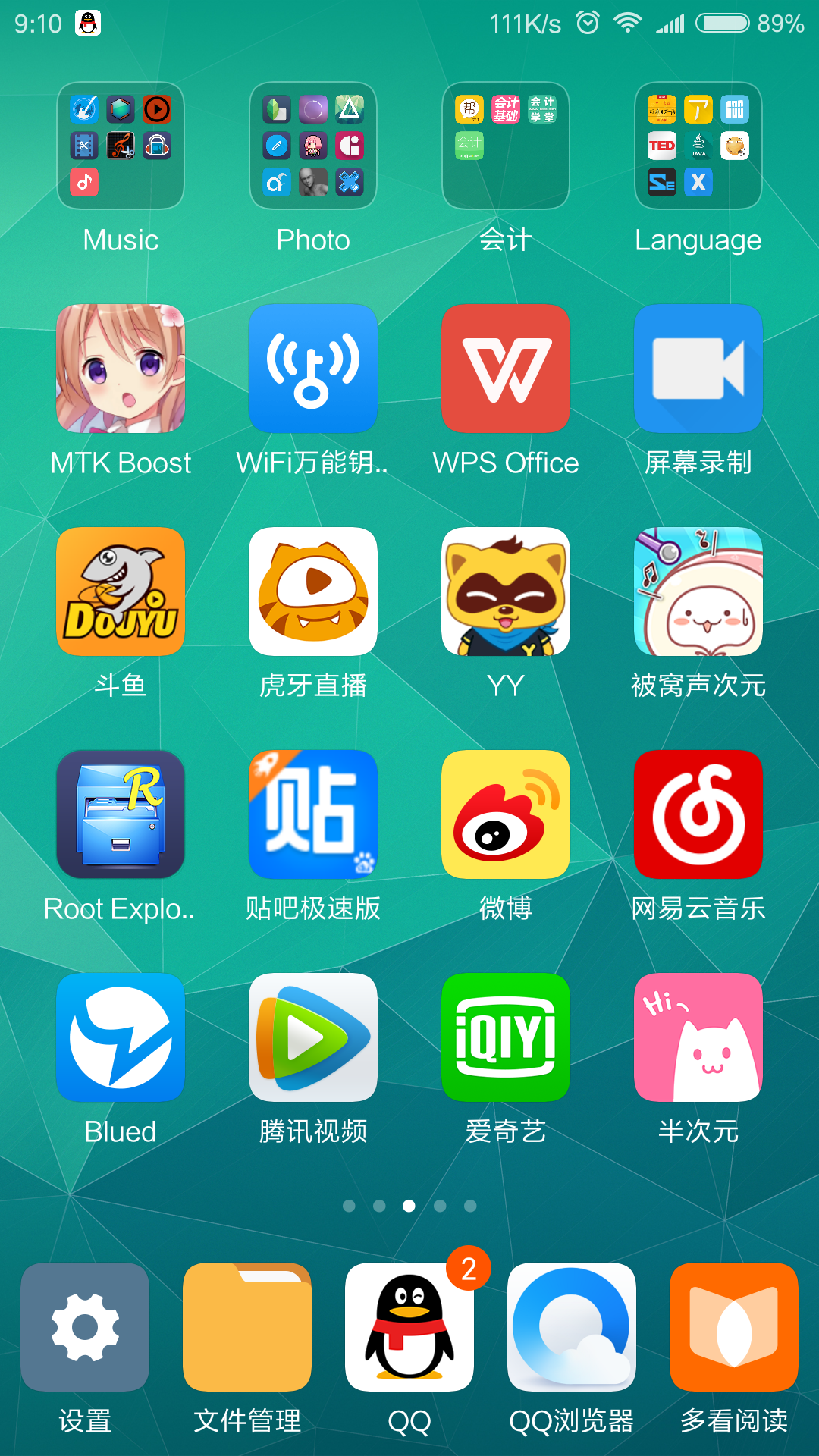The image size is (819, 1456).
Task: Launch MTK Boost app
Action: 121,369
